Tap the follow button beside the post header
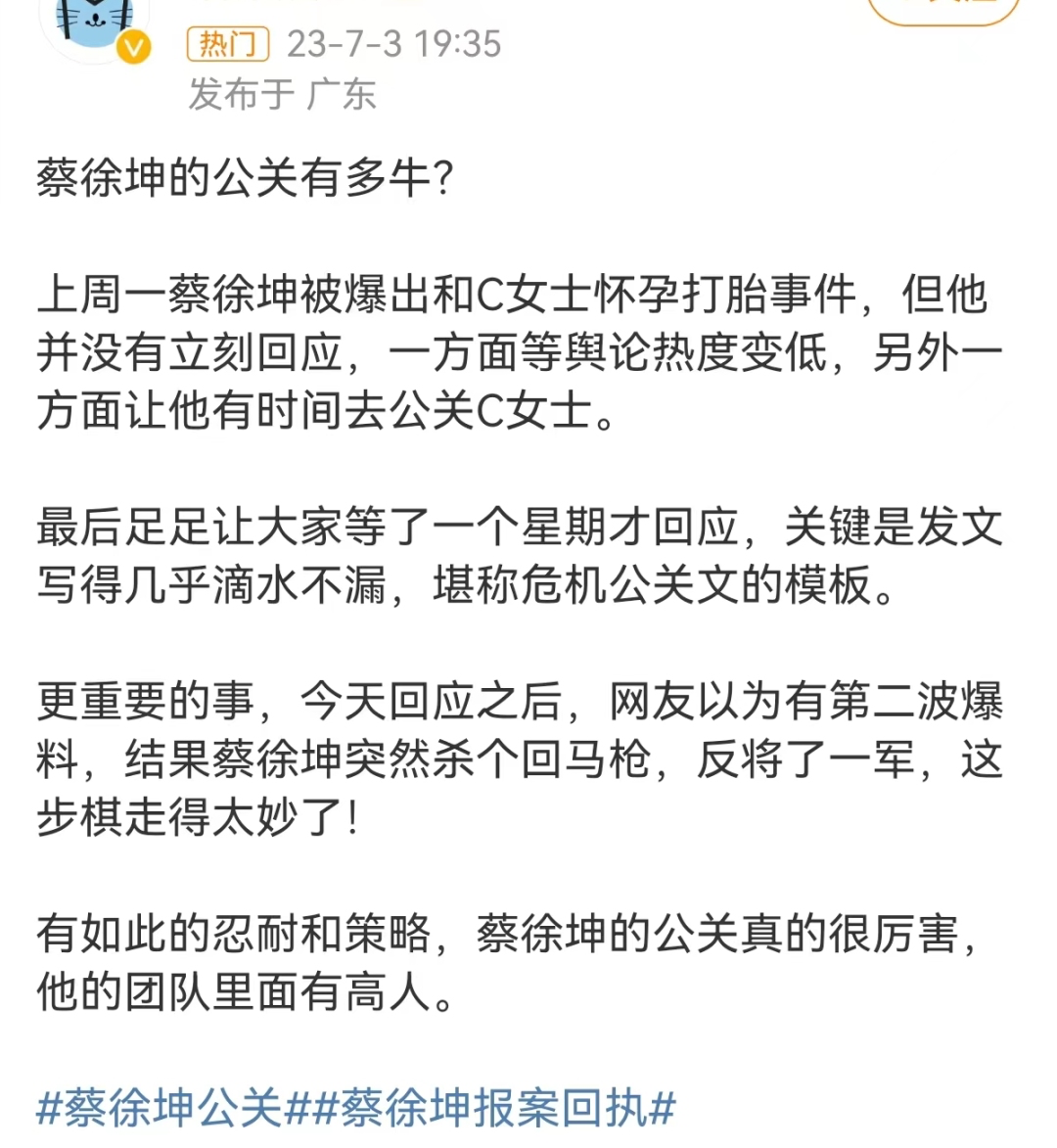 click(x=944, y=8)
